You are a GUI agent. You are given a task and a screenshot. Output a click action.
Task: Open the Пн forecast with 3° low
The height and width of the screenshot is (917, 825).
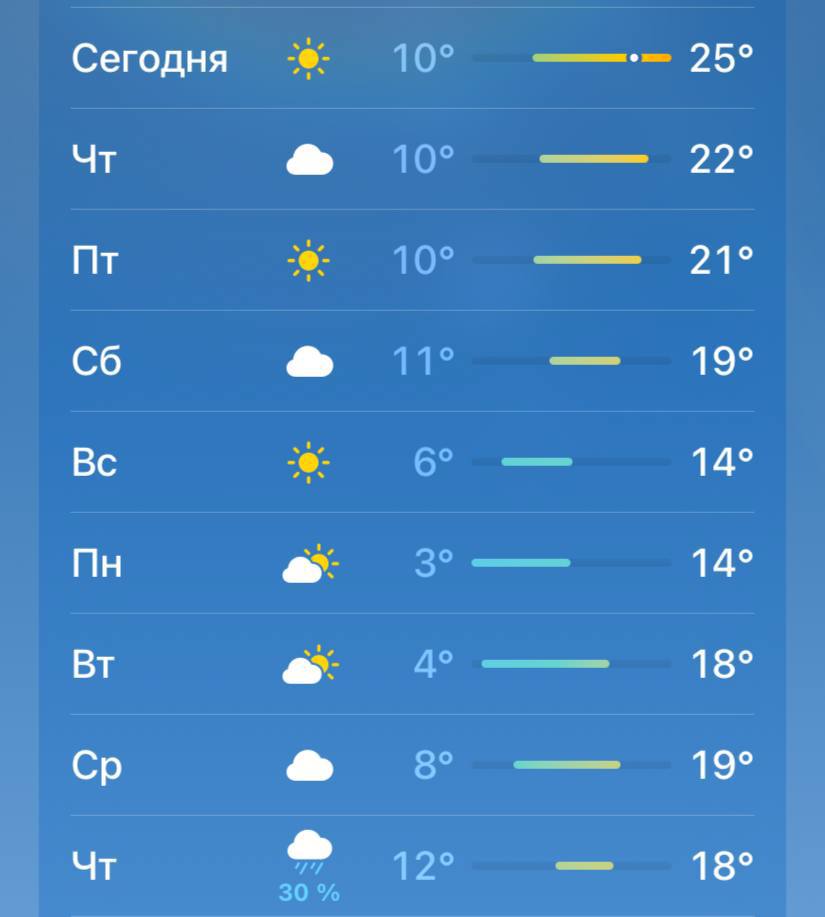[412, 563]
